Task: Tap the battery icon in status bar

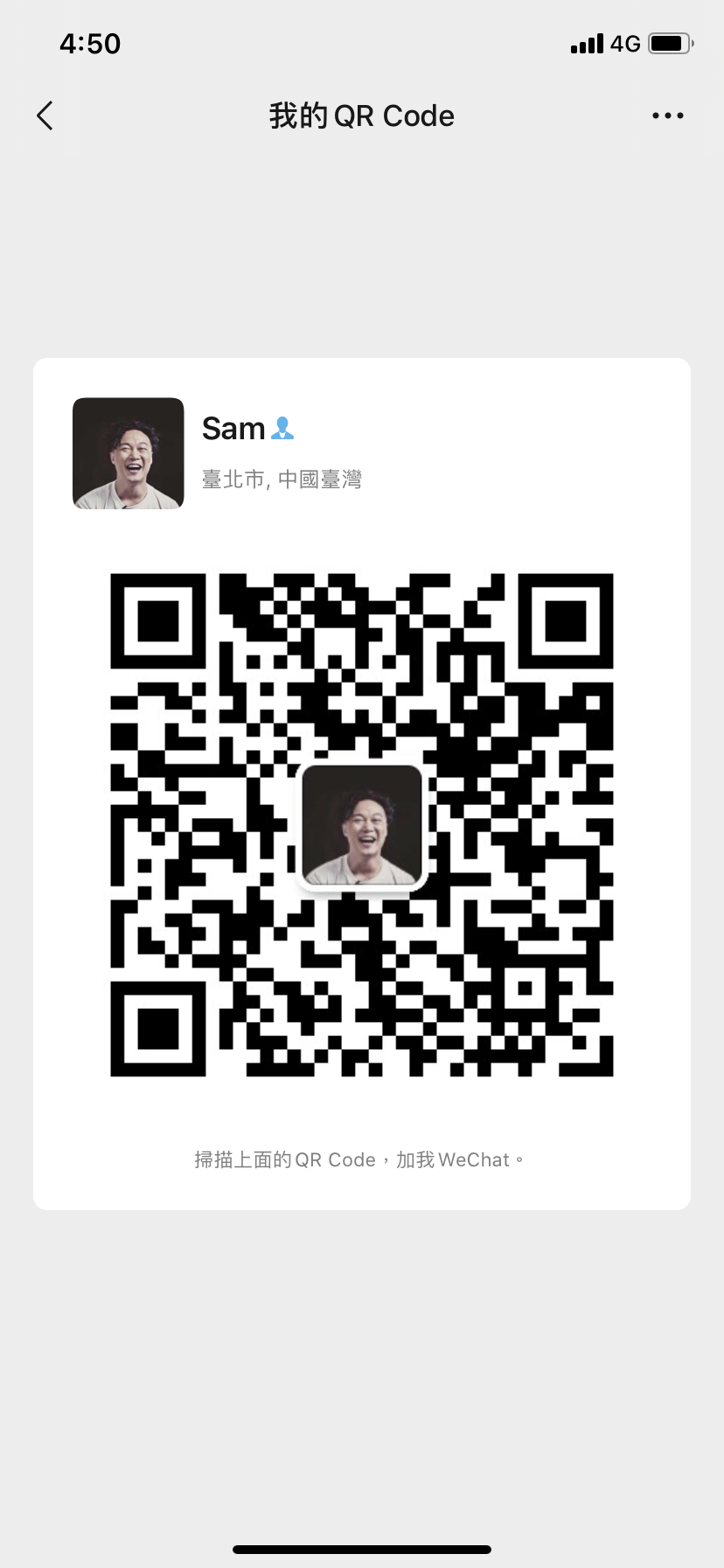Action: pyautogui.click(x=667, y=43)
